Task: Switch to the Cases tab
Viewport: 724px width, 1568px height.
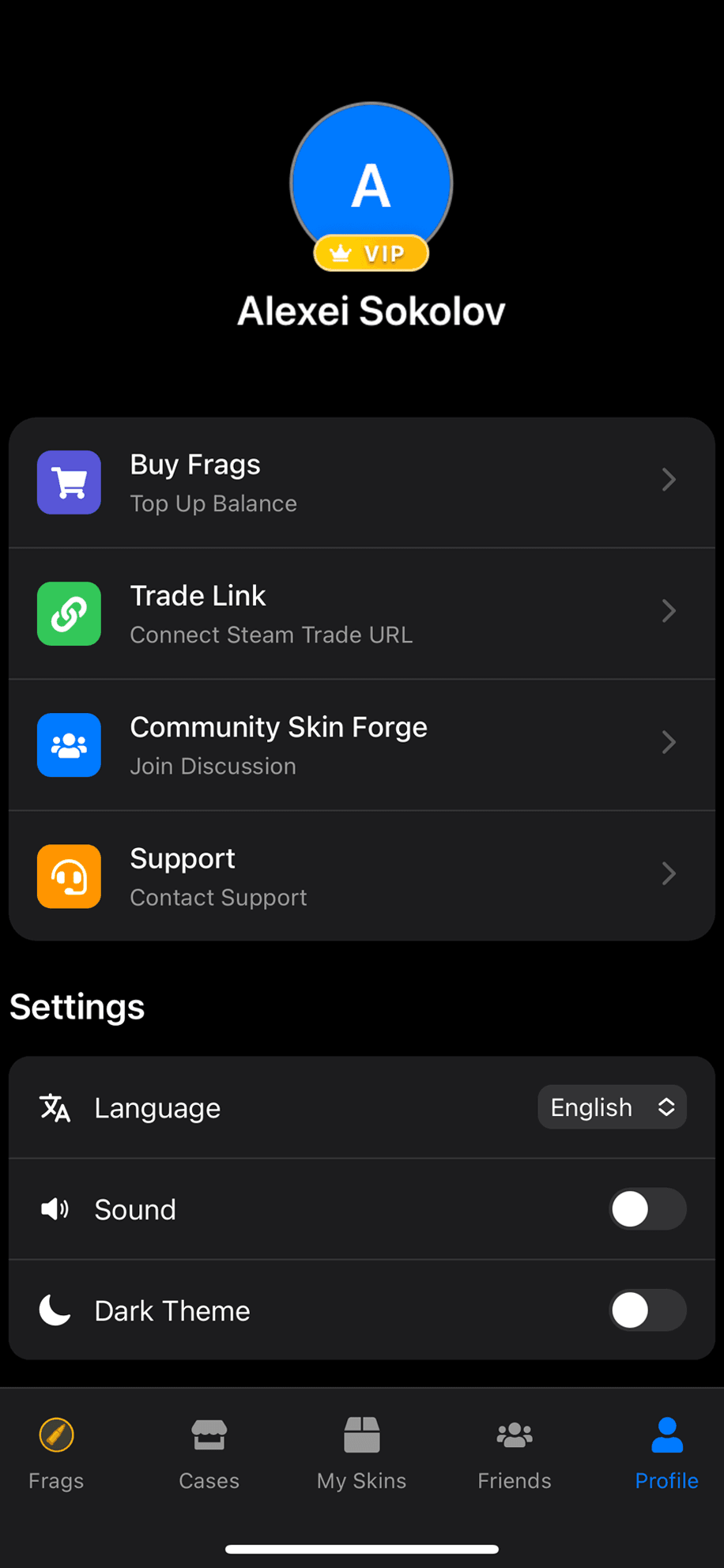Action: tap(209, 1453)
